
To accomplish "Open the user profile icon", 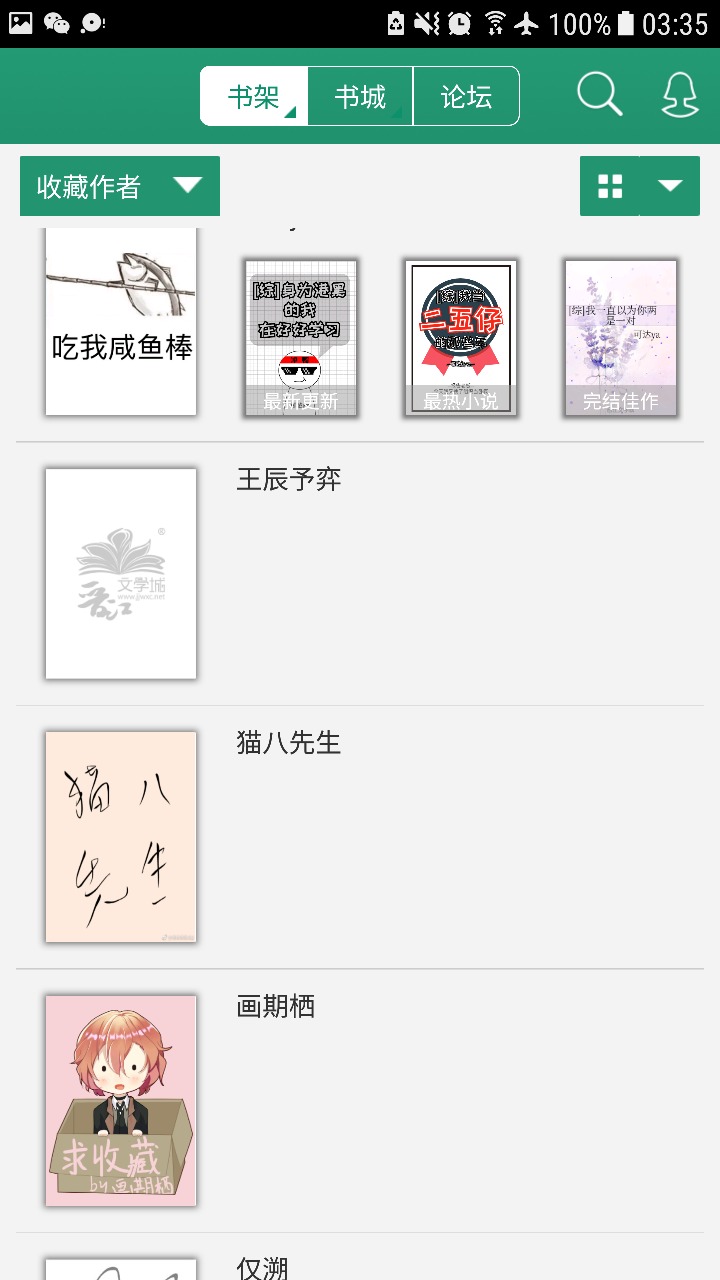I will (680, 96).
